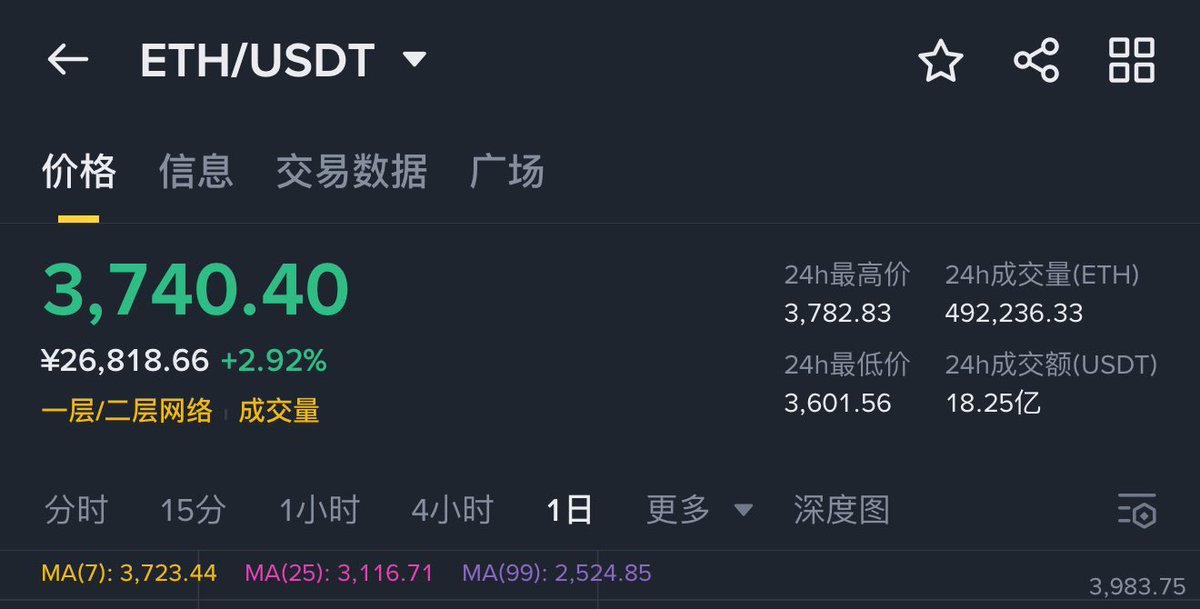Switch chart to 1小时 interval
This screenshot has width=1200, height=609.
click(x=319, y=511)
